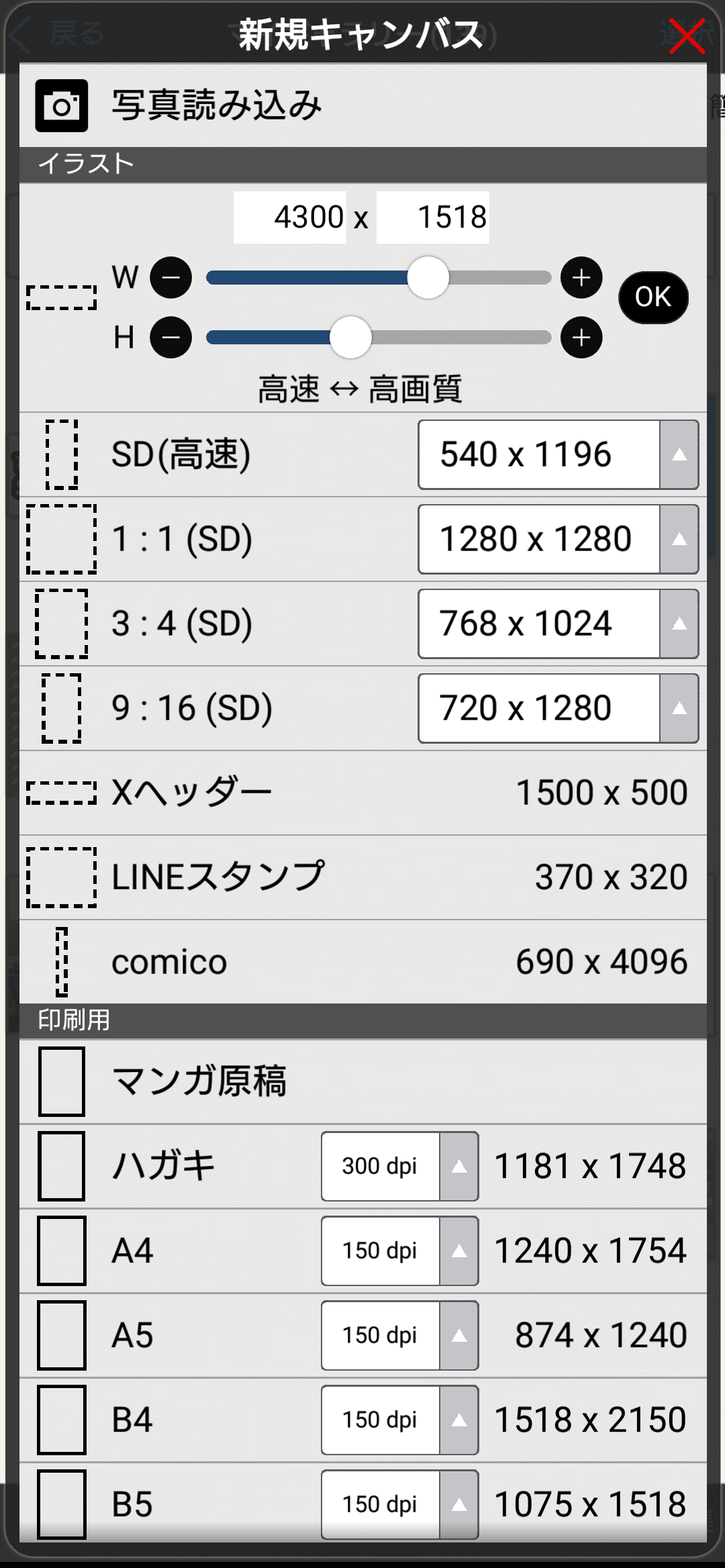The image size is (725, 1568).
Task: Change the A4 dpi dropdown
Action: pyautogui.click(x=400, y=1251)
